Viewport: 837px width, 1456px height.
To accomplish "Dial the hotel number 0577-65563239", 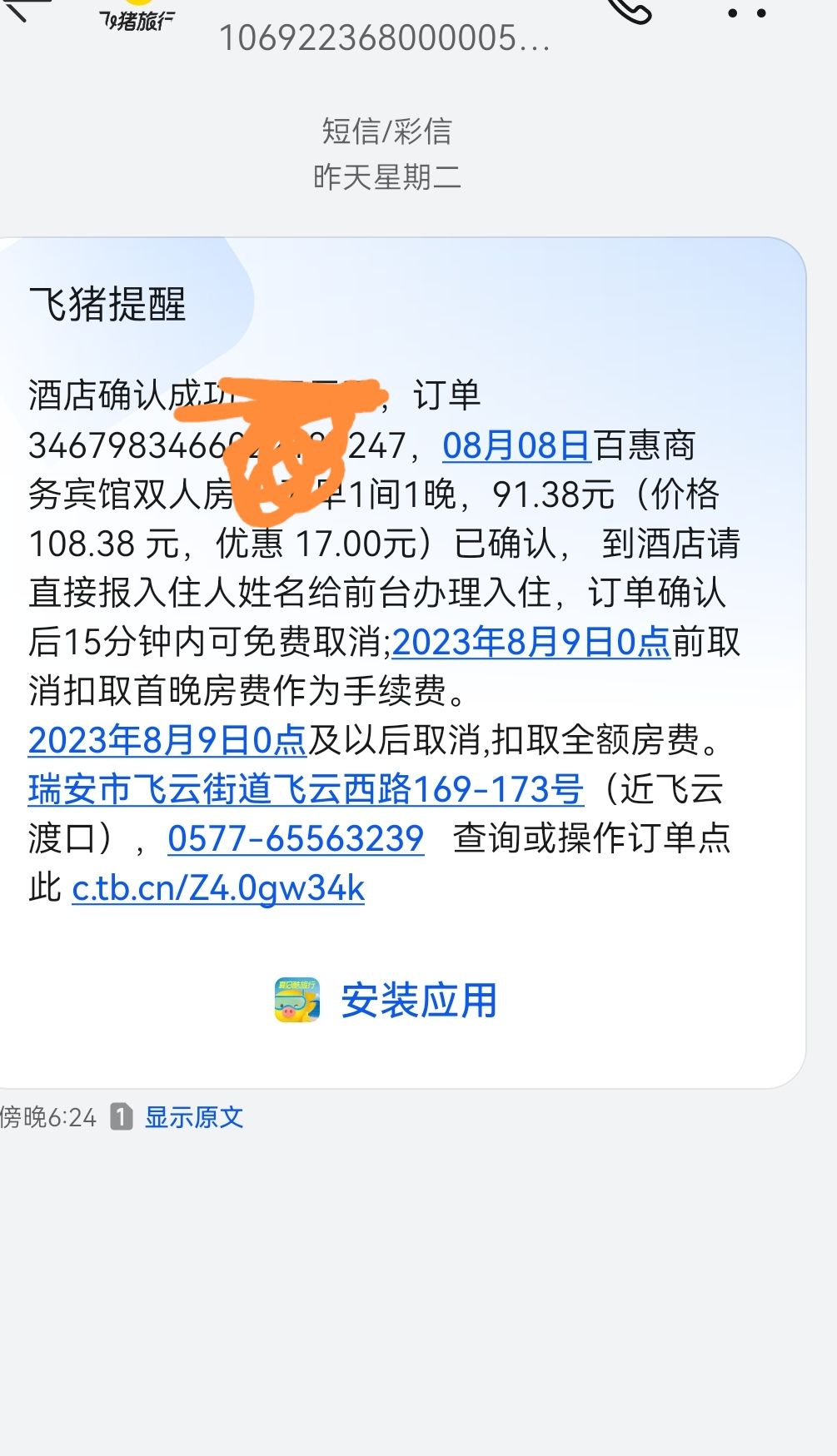I will (x=296, y=838).
